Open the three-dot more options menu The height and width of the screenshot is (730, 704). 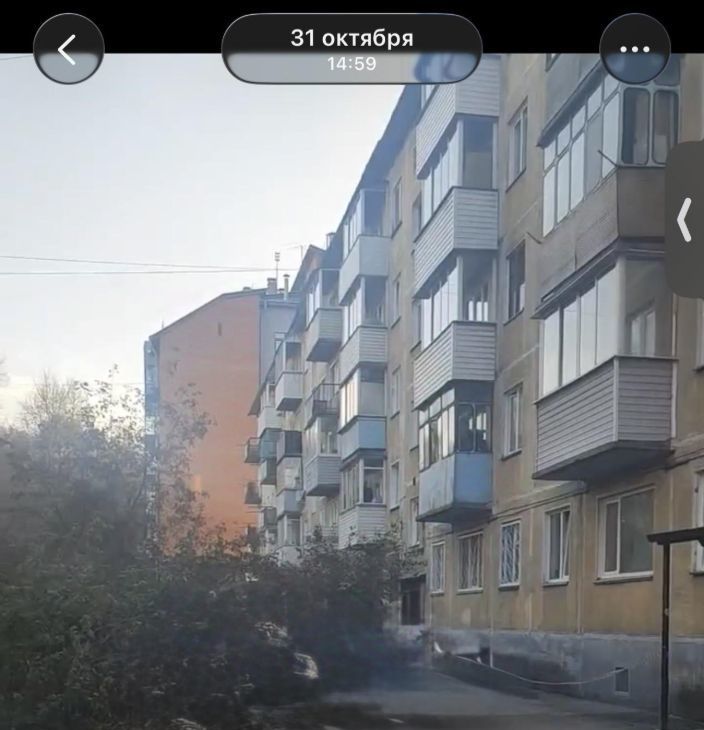[x=634, y=49]
